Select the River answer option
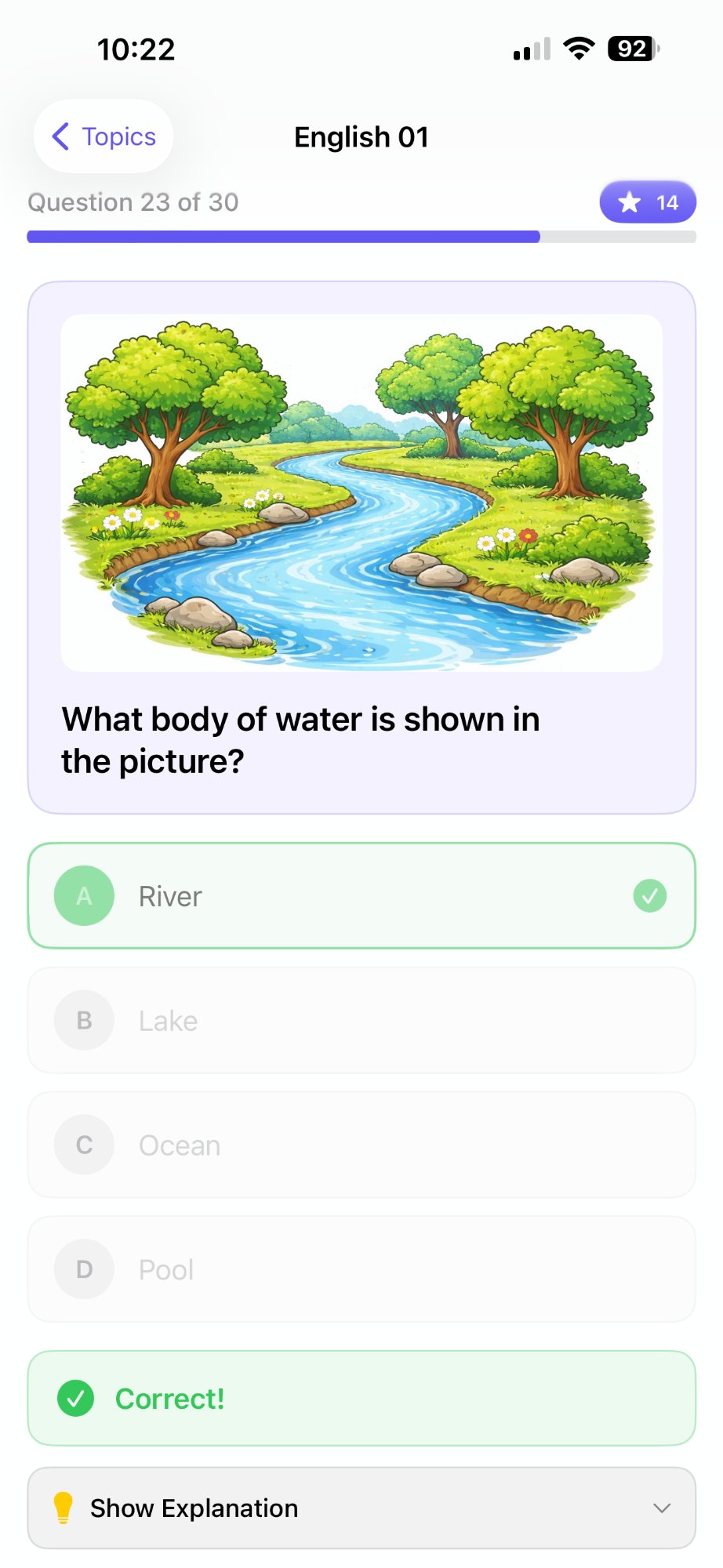The height and width of the screenshot is (1568, 723). click(x=361, y=895)
